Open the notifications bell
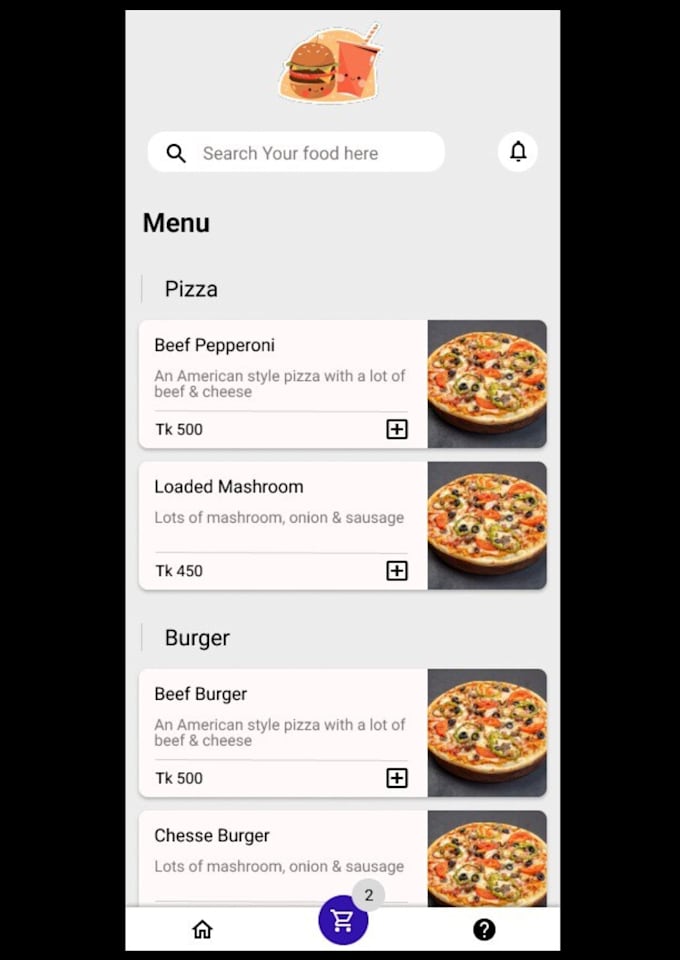 coord(518,152)
